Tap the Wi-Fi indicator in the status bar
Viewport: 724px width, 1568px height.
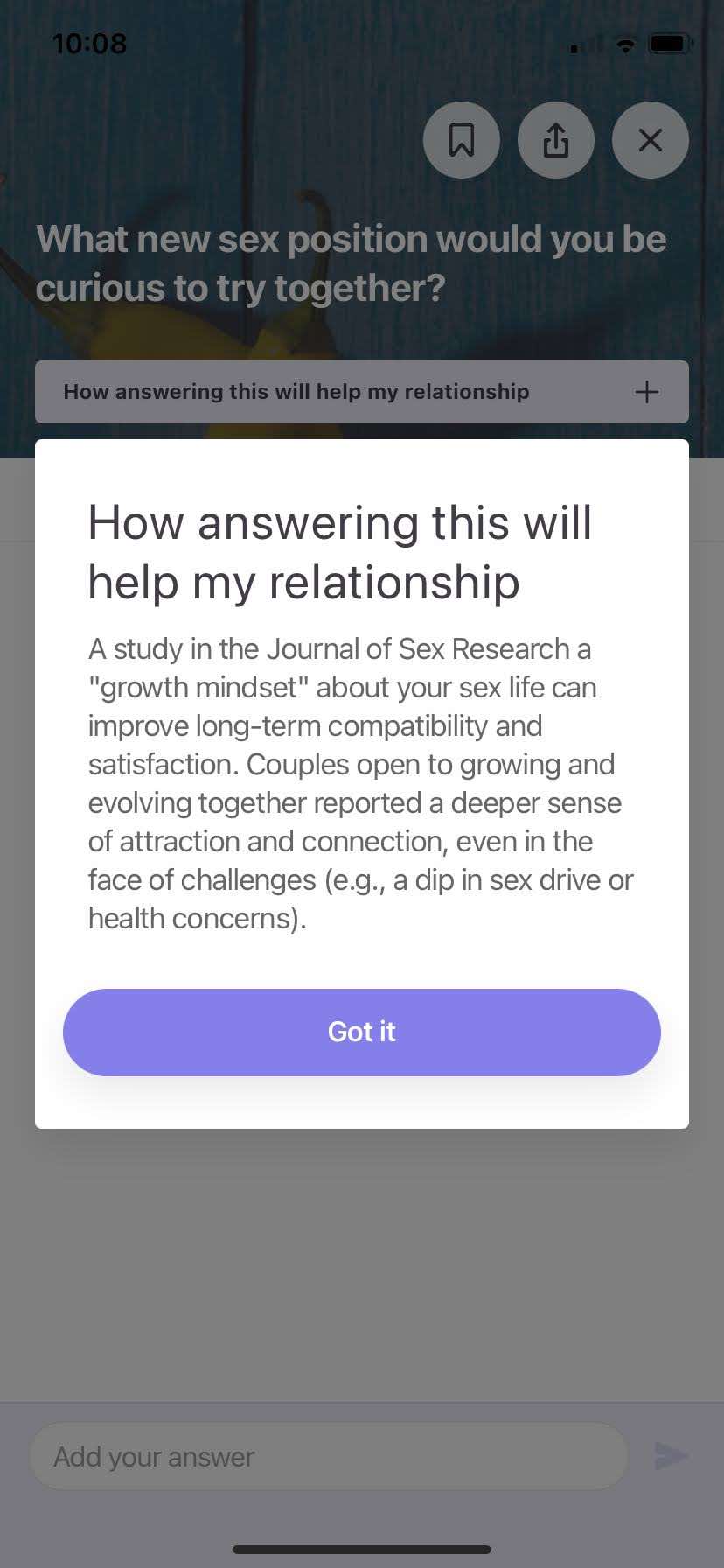click(624, 44)
